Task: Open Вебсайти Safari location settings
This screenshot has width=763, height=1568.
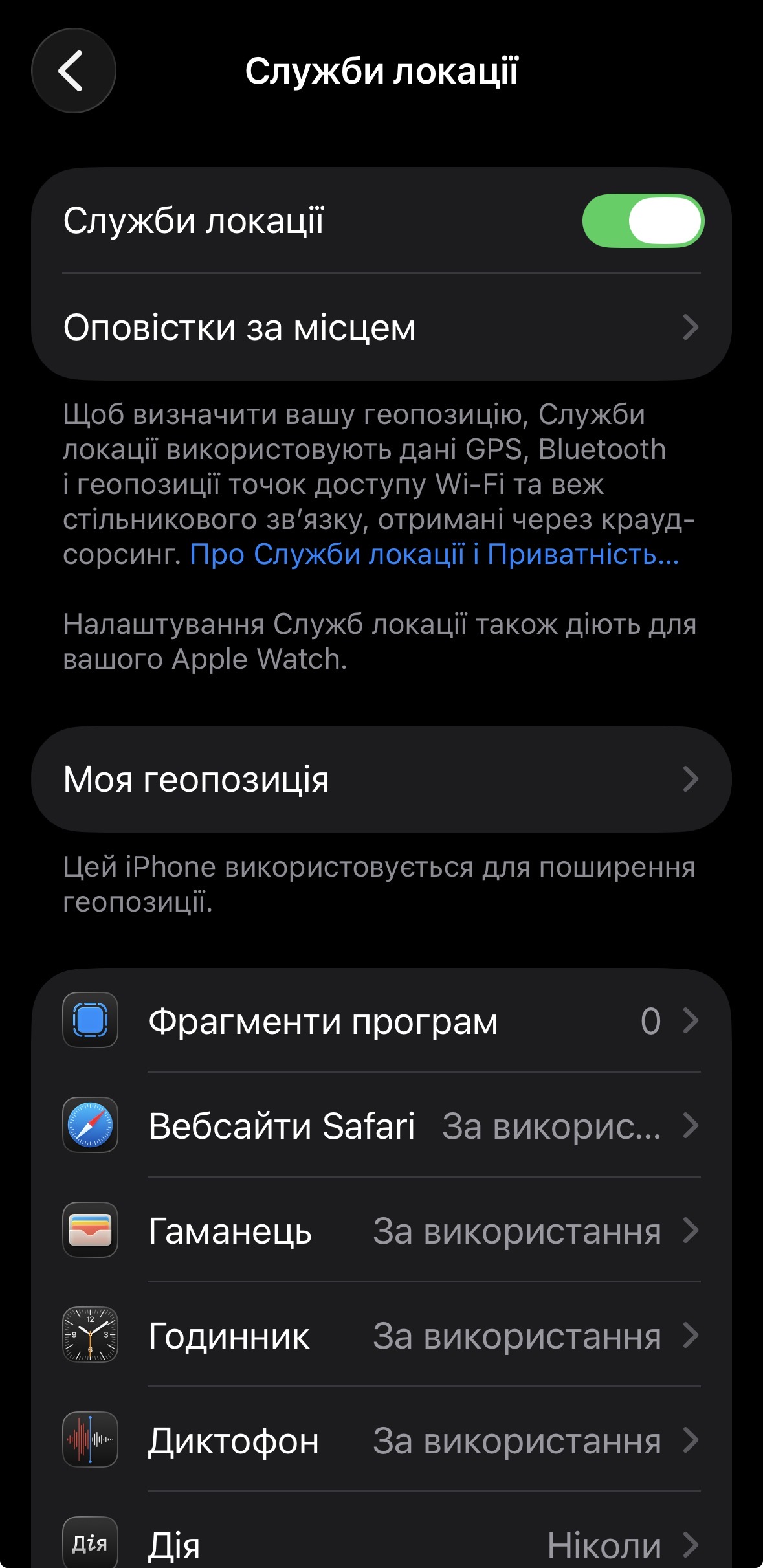Action: click(x=381, y=1126)
